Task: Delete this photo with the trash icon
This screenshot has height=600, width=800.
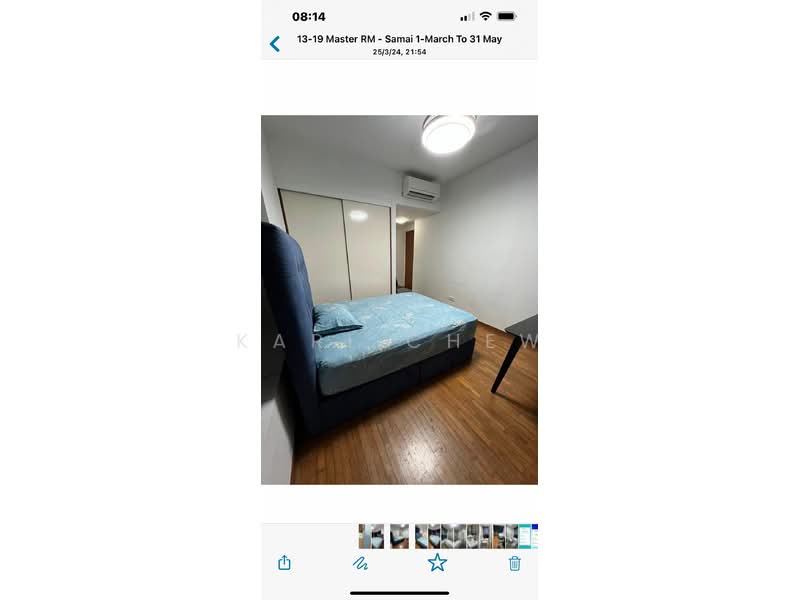Action: tap(514, 563)
